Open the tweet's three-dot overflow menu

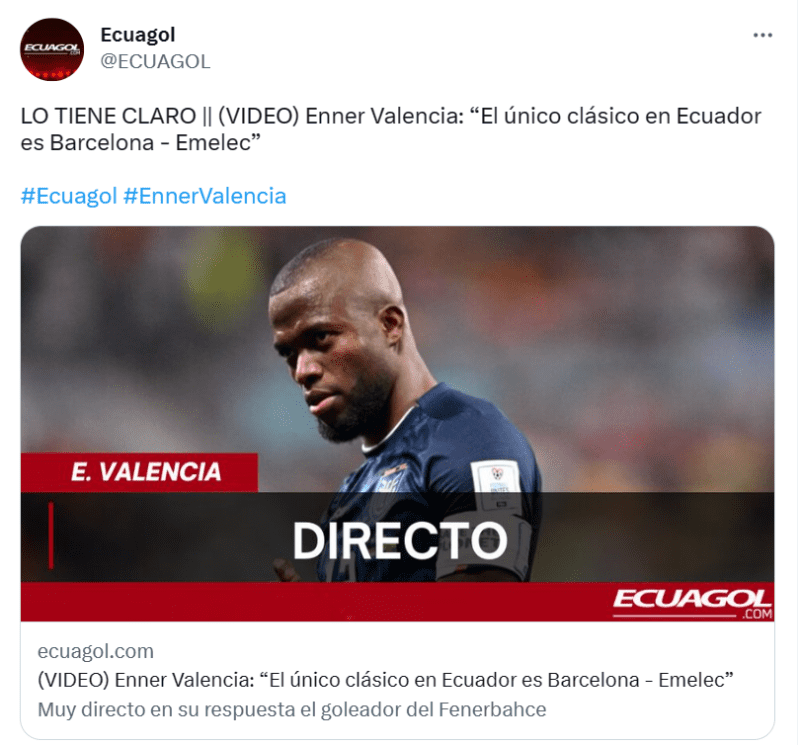click(x=762, y=35)
